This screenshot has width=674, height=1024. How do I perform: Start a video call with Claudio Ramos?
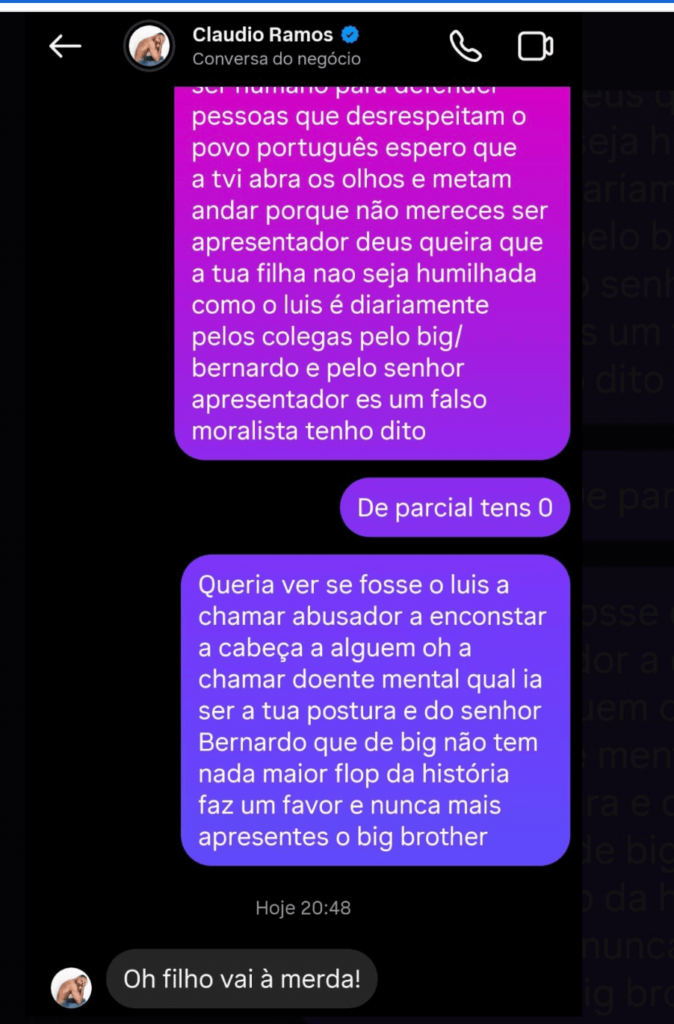[535, 46]
